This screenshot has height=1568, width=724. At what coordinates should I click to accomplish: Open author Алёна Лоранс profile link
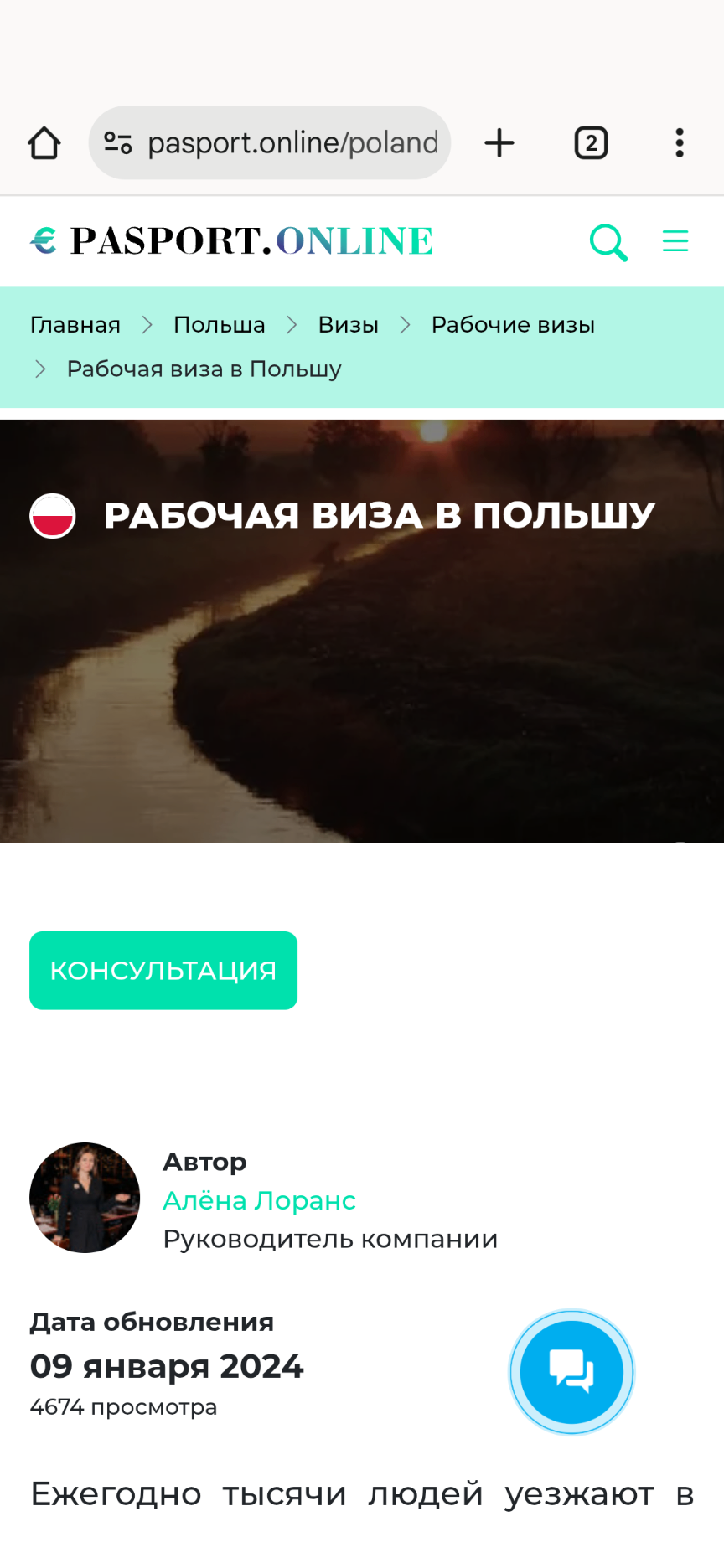260,1200
